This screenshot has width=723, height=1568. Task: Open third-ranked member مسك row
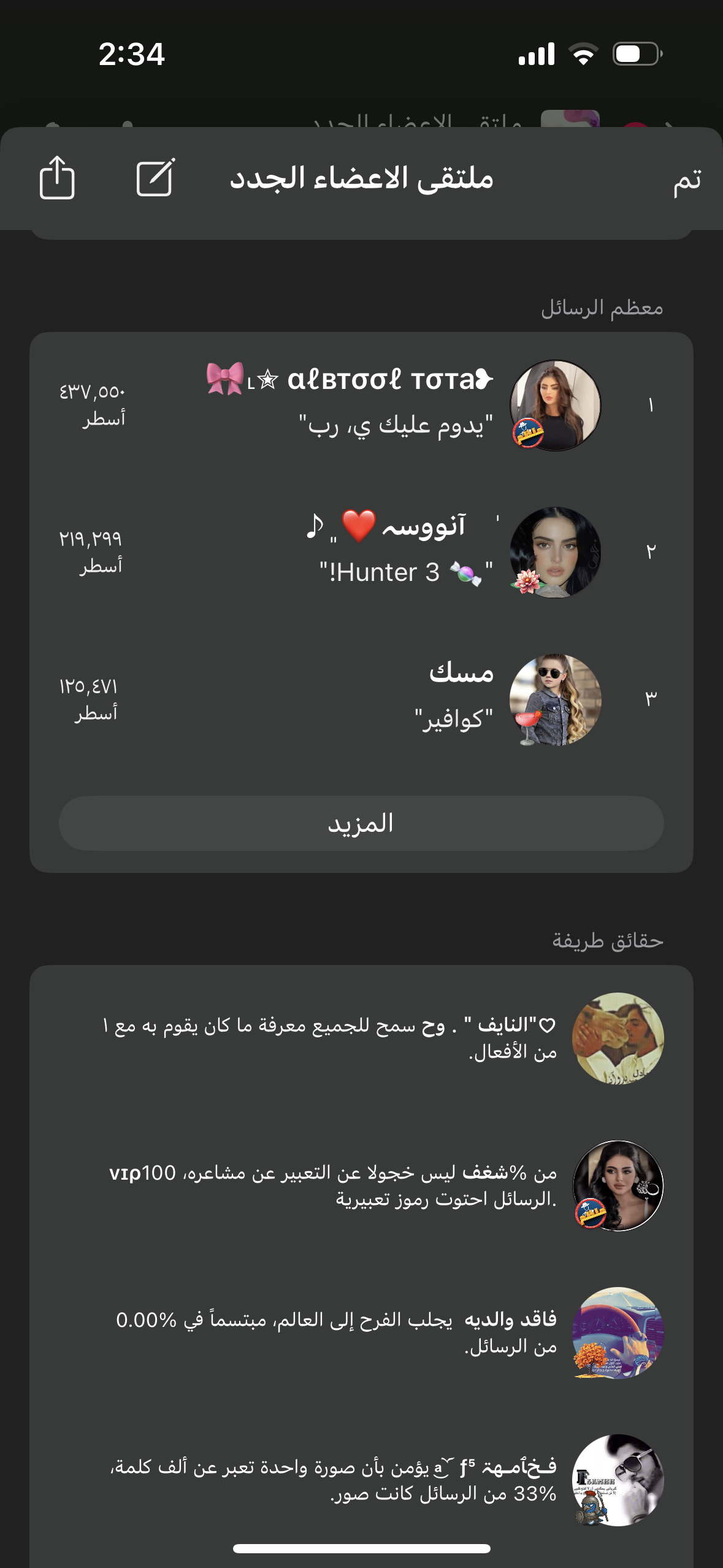coord(361,699)
